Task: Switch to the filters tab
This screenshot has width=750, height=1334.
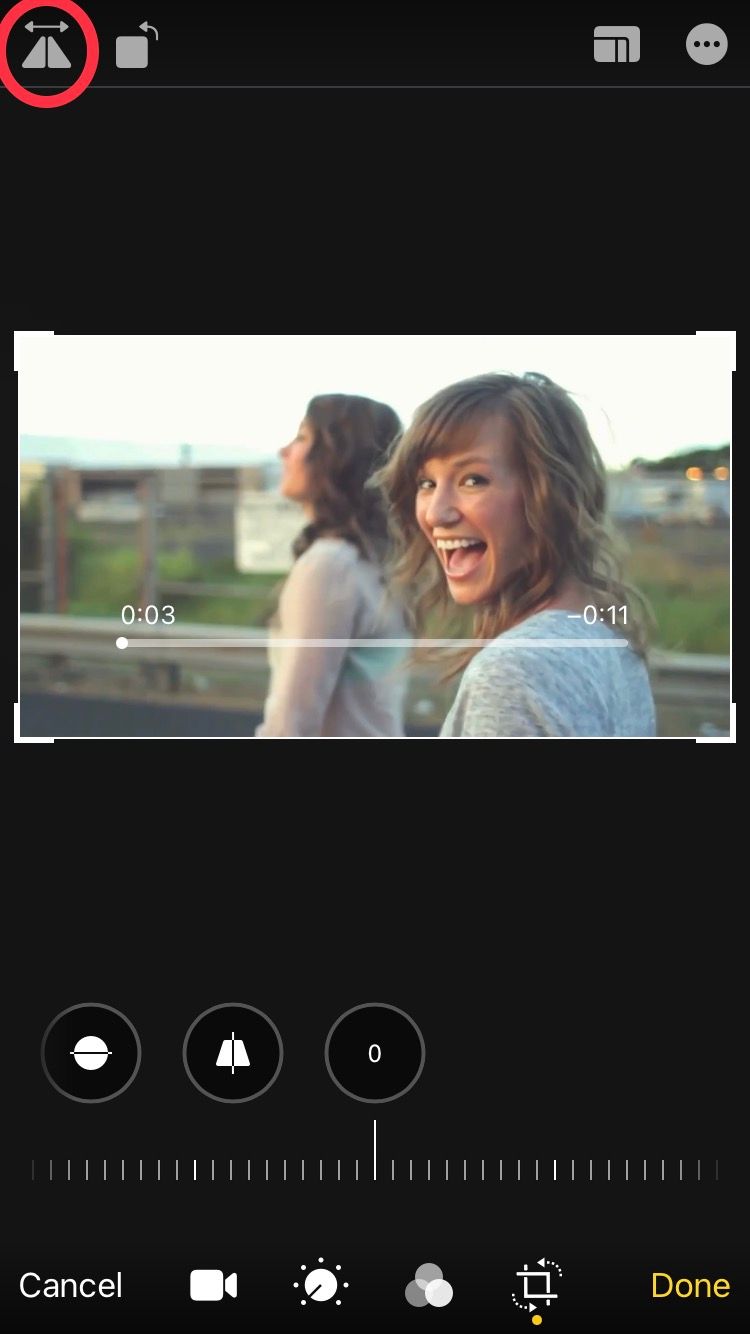Action: (x=428, y=1285)
